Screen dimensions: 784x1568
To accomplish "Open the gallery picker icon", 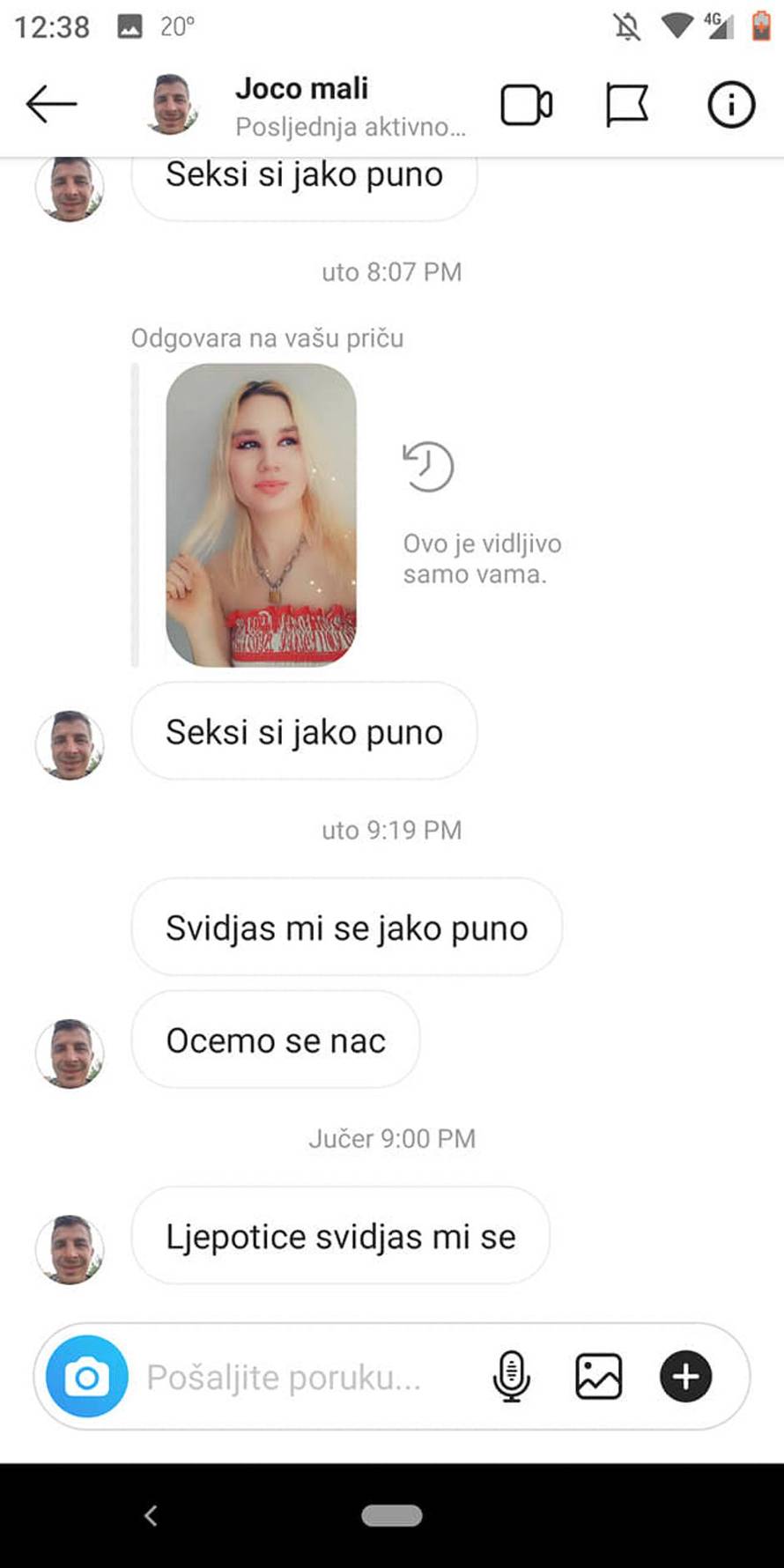I will click(x=597, y=1376).
